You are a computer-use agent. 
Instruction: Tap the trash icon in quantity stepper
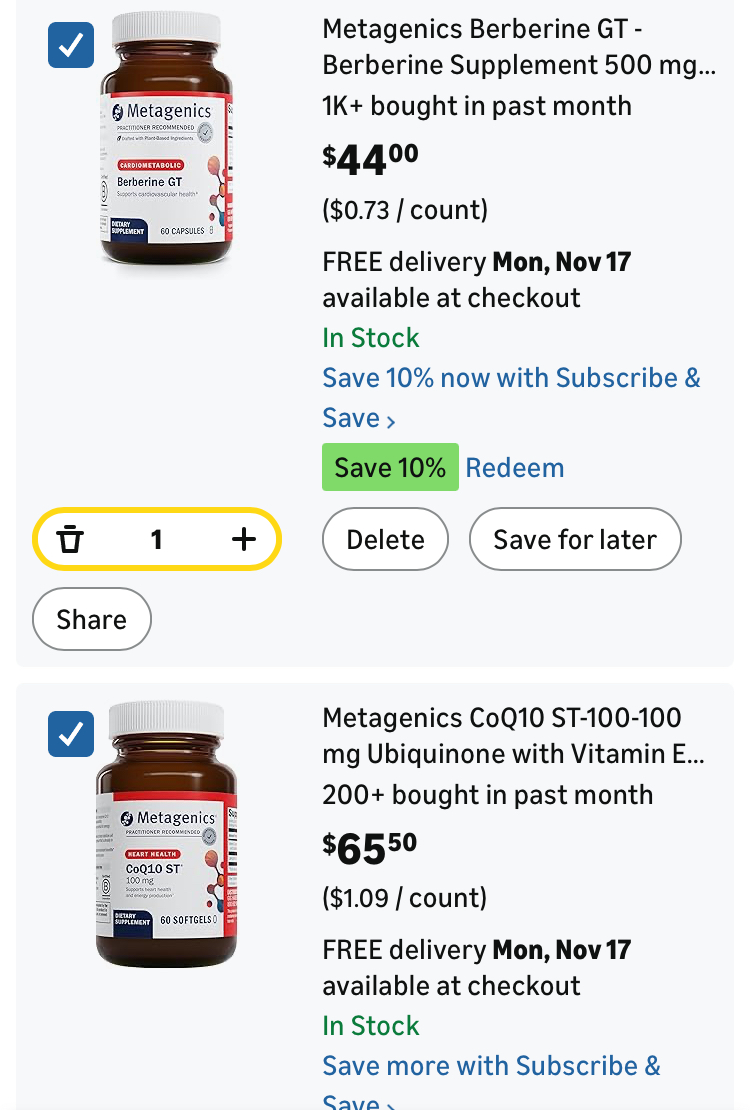click(x=70, y=540)
